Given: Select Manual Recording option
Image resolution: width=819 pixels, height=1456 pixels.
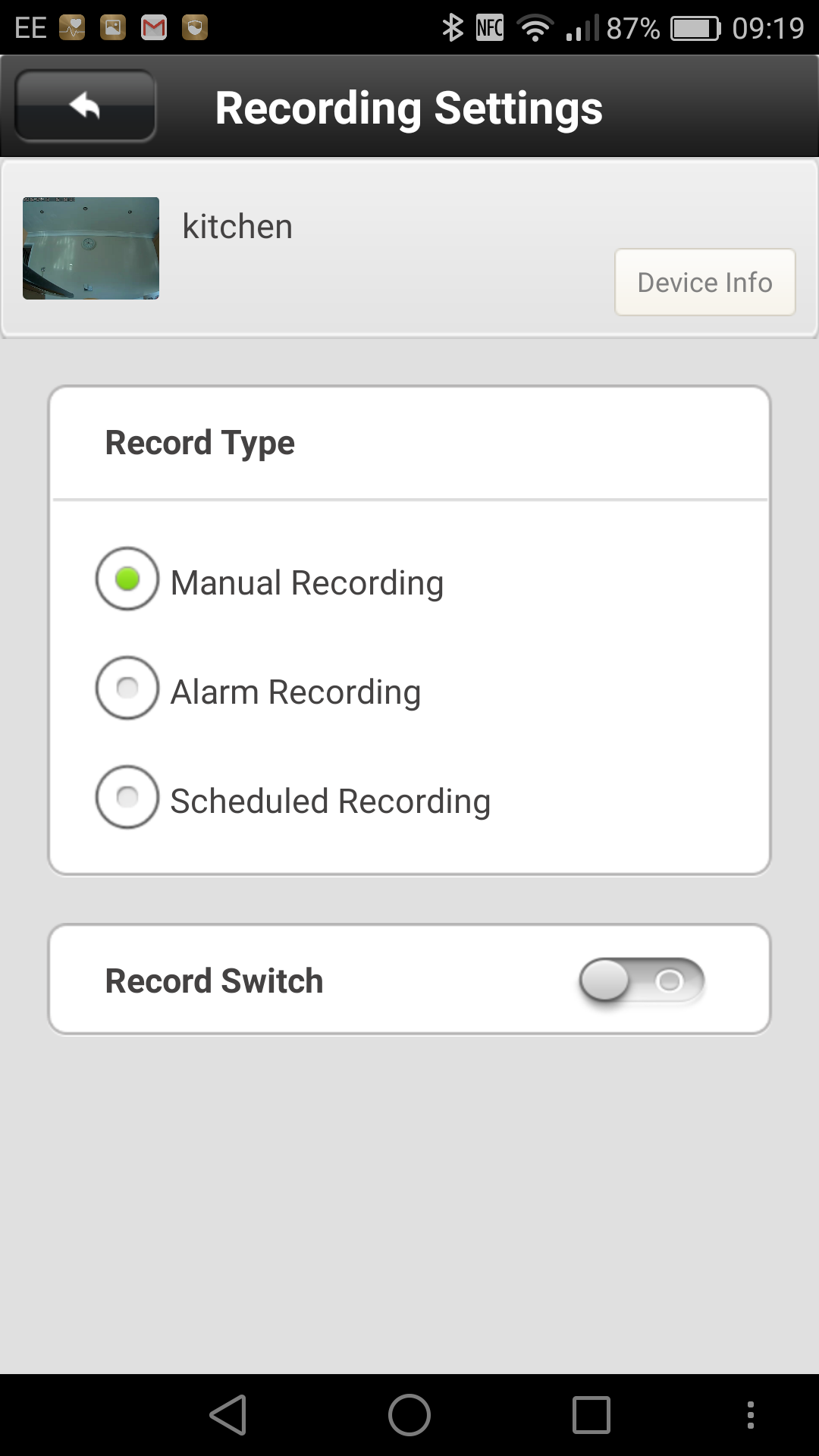Looking at the screenshot, I should pos(127,579).
